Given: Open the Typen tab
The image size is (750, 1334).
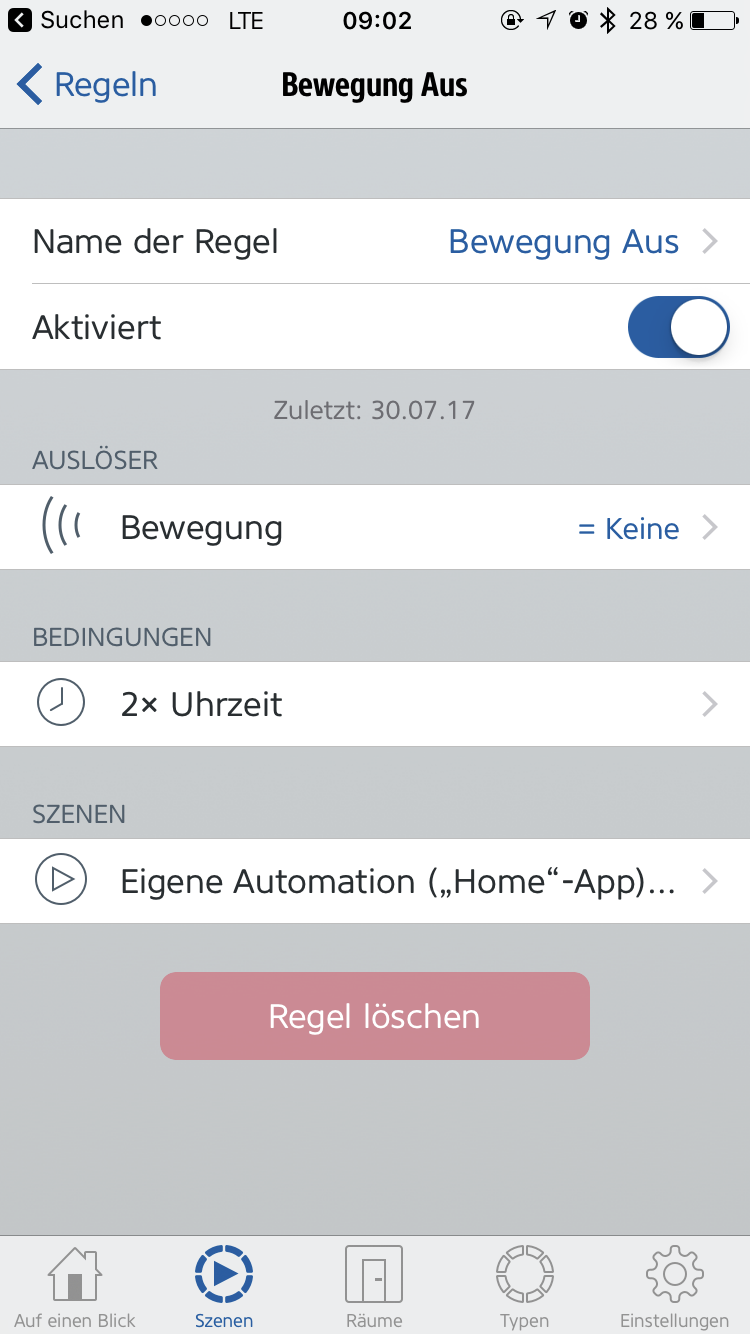Looking at the screenshot, I should coord(524,1286).
